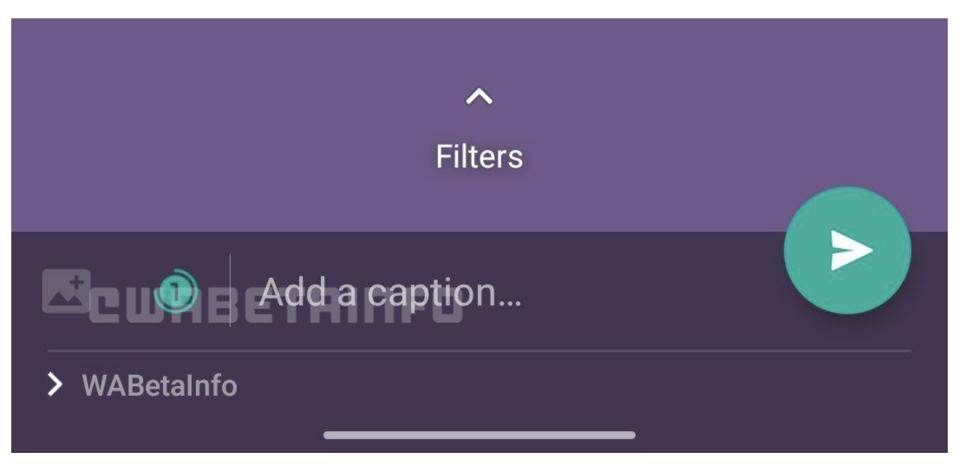Screen dimensions: 959x467
Task: Send the media with the green arrow button
Action: pyautogui.click(x=846, y=251)
